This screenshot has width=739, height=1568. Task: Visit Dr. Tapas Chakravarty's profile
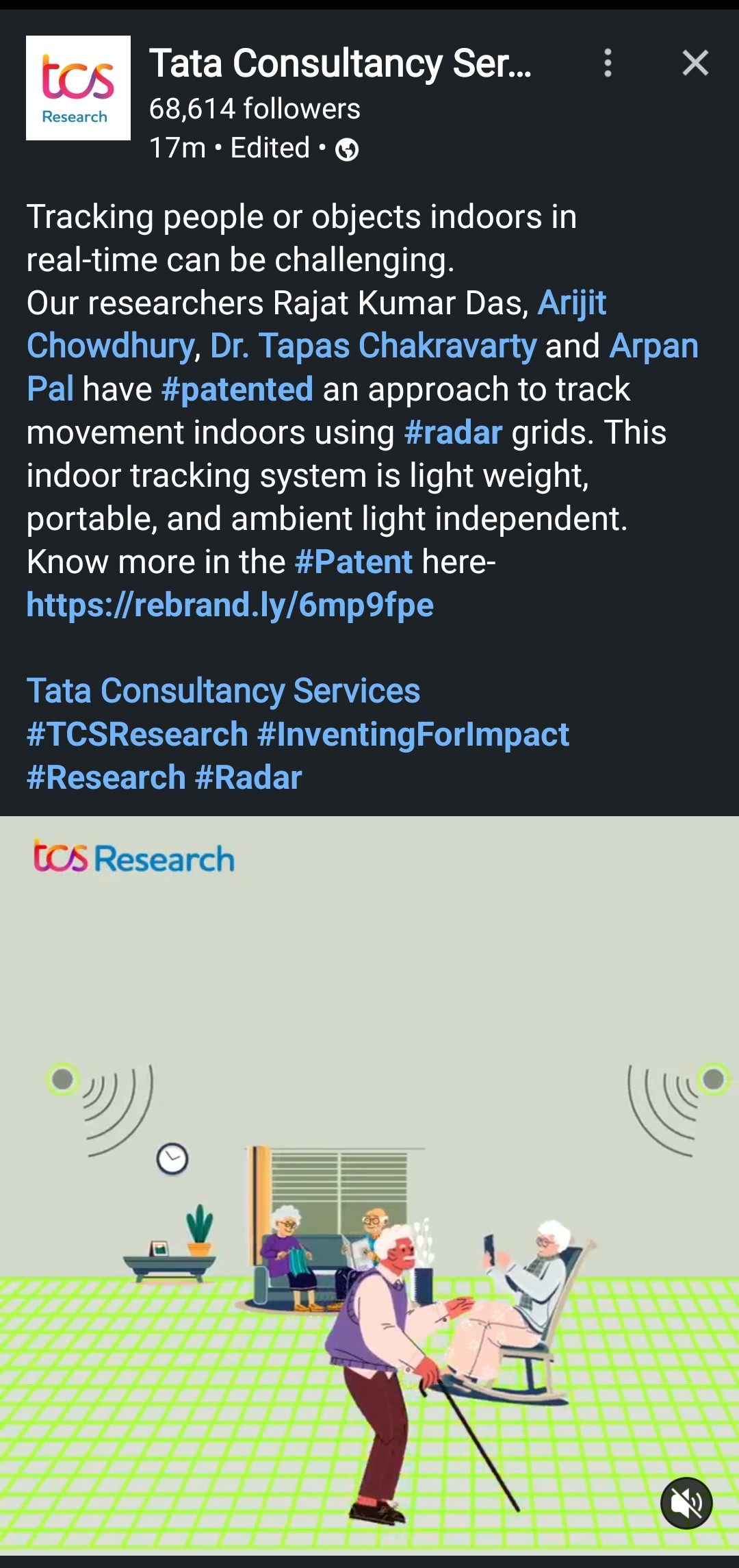coord(373,346)
